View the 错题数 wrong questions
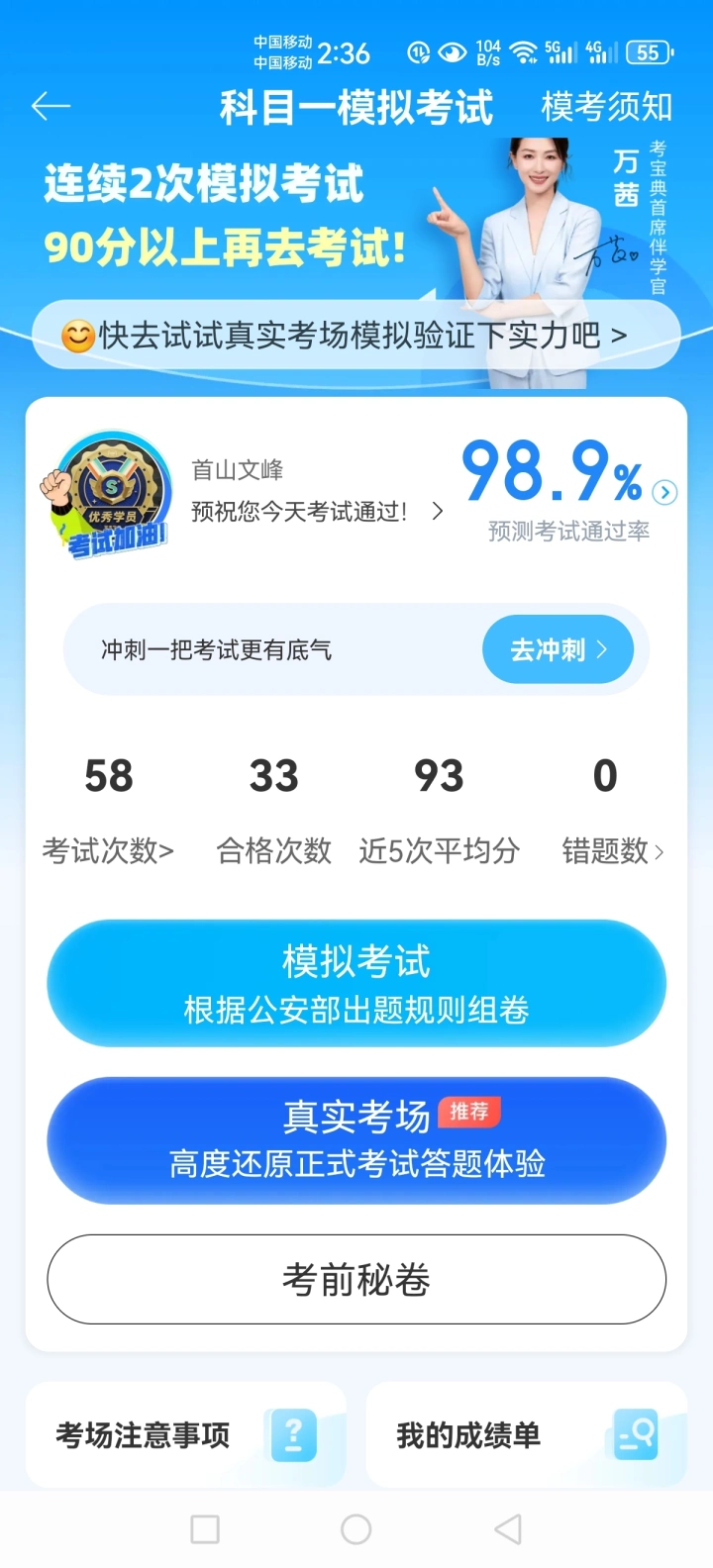The height and width of the screenshot is (1568, 713). tap(613, 849)
